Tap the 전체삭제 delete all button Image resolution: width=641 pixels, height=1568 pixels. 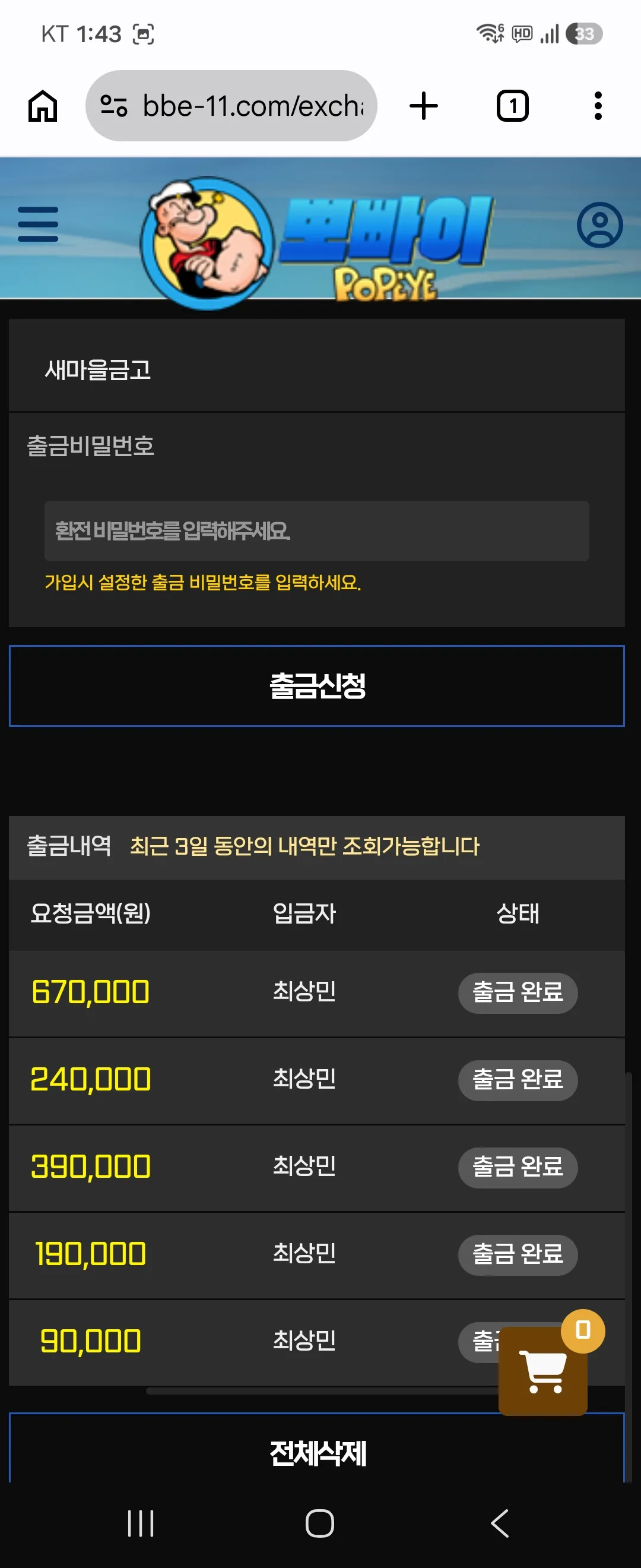click(316, 1452)
